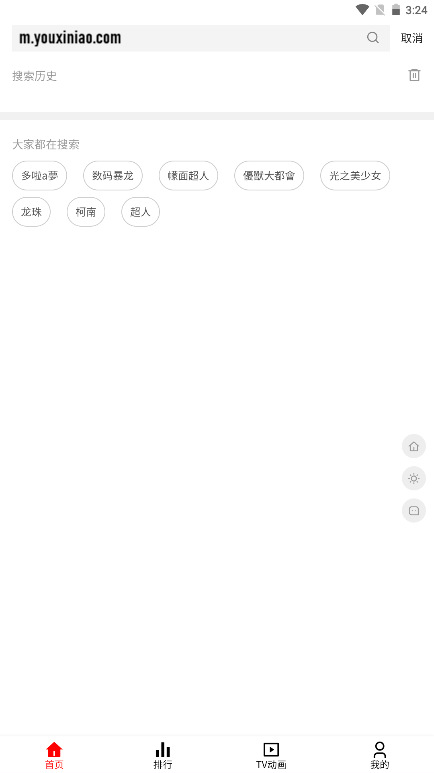Open the 排行 ranking tab
This screenshot has height=773, width=434.
[x=163, y=755]
